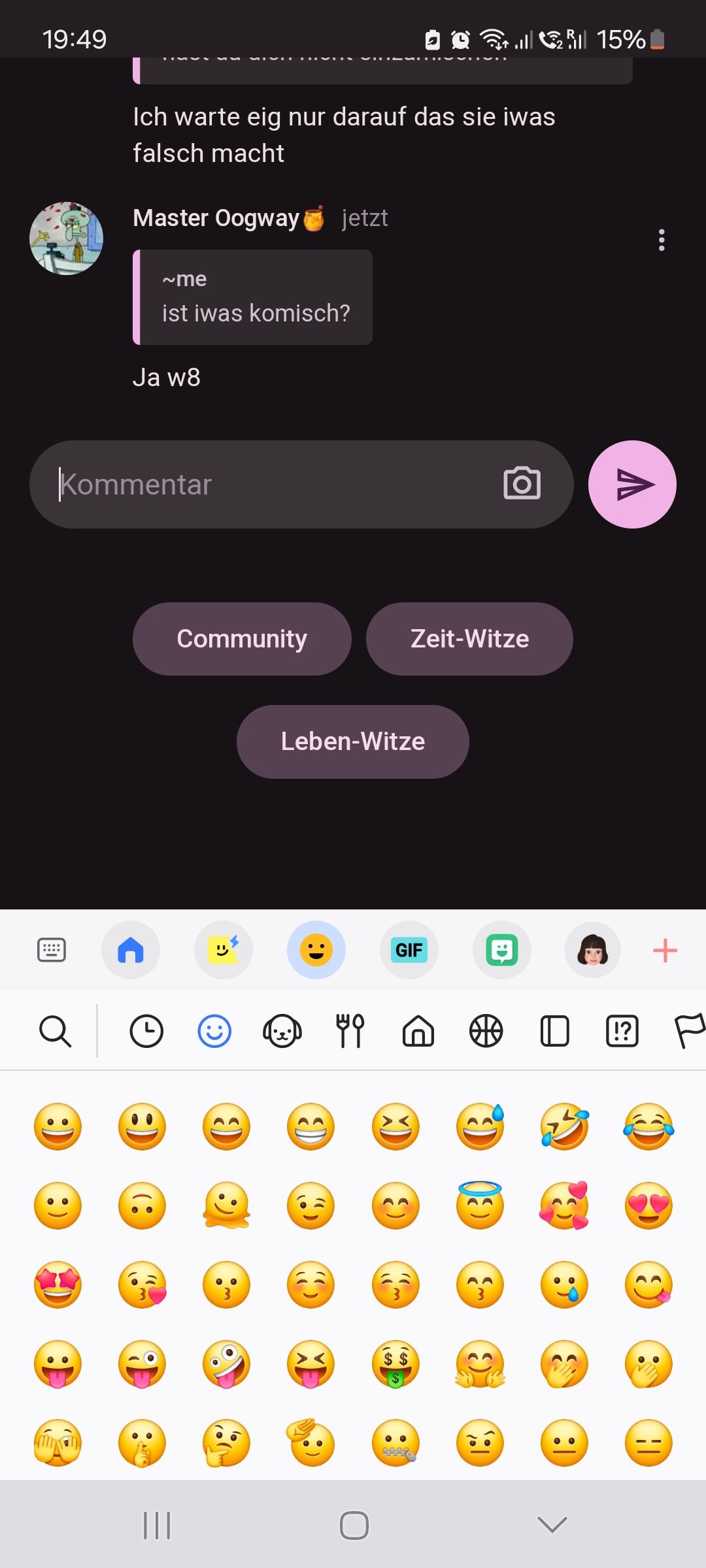Add more keyboard content with the plus icon
Viewport: 706px width, 1568px height.
[665, 950]
